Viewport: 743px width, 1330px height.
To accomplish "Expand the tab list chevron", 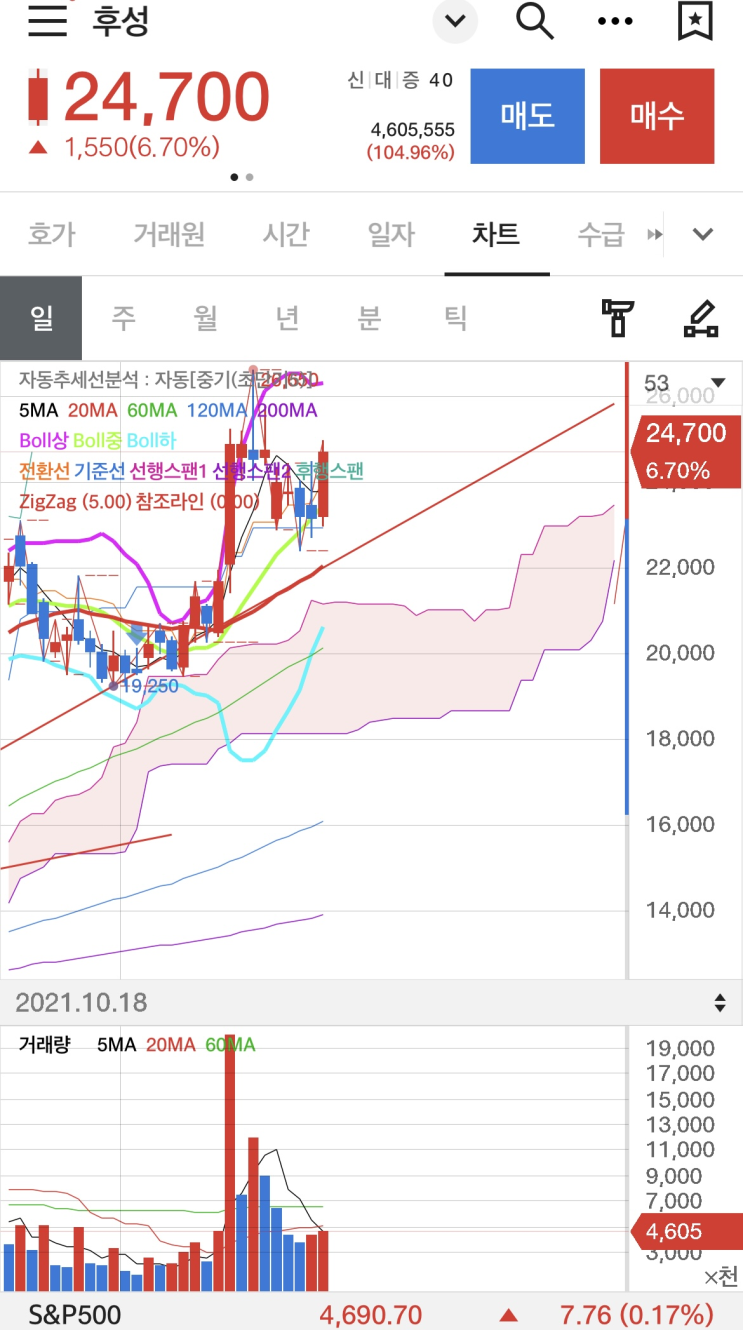I will 703,235.
